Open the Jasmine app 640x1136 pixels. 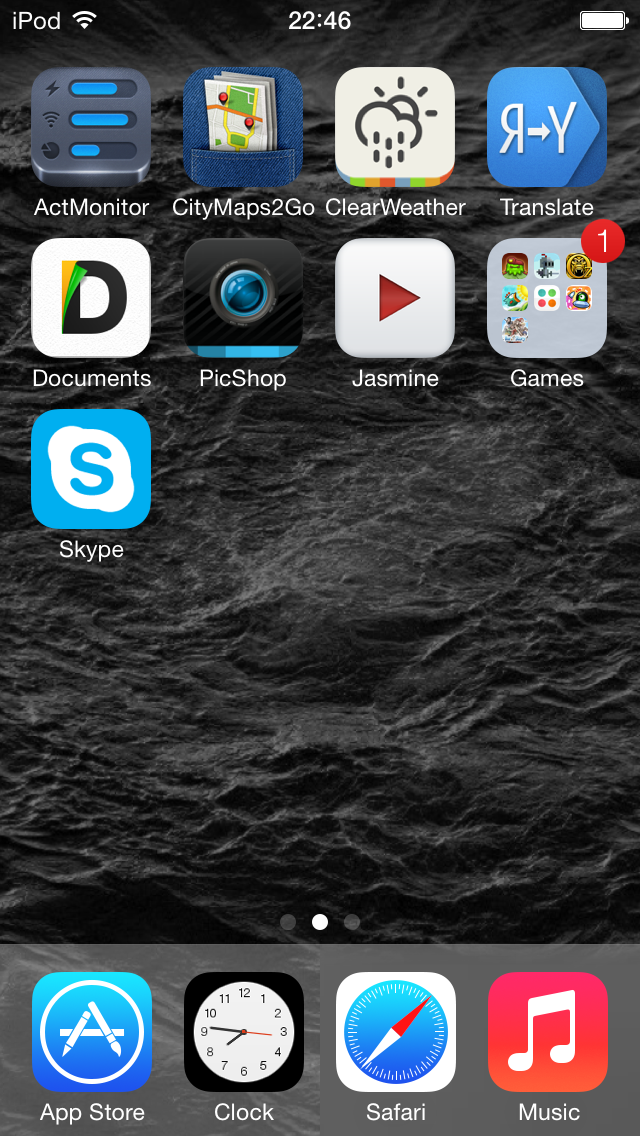click(395, 298)
